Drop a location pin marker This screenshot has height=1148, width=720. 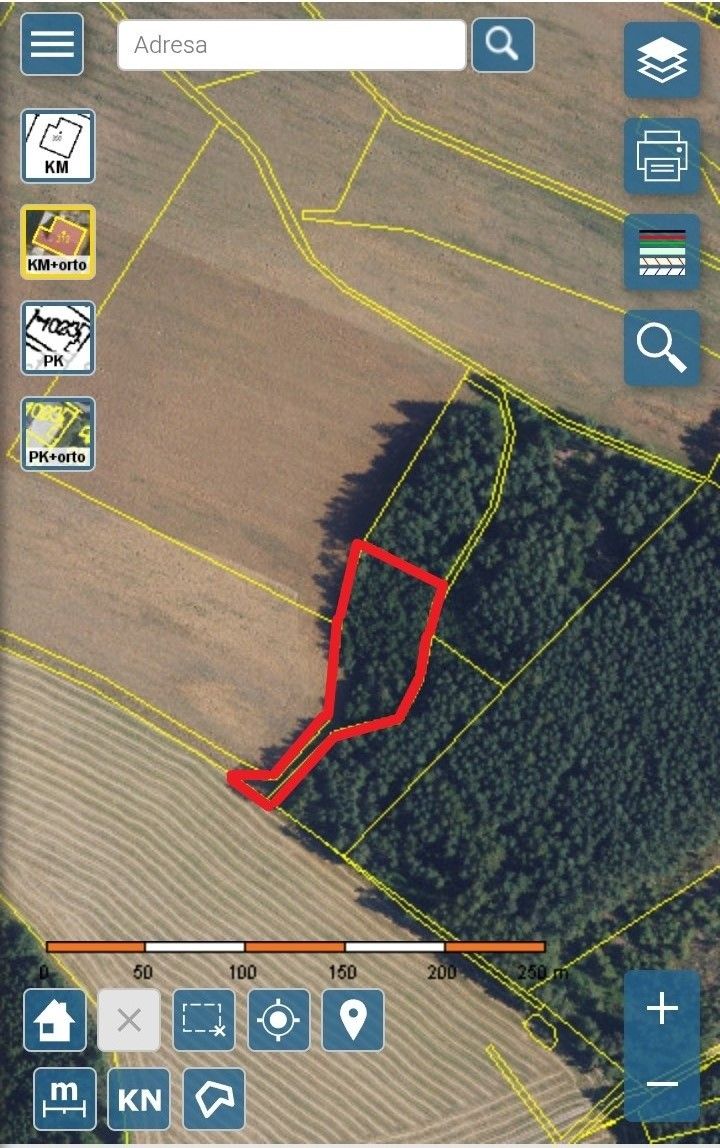pyautogui.click(x=352, y=1020)
